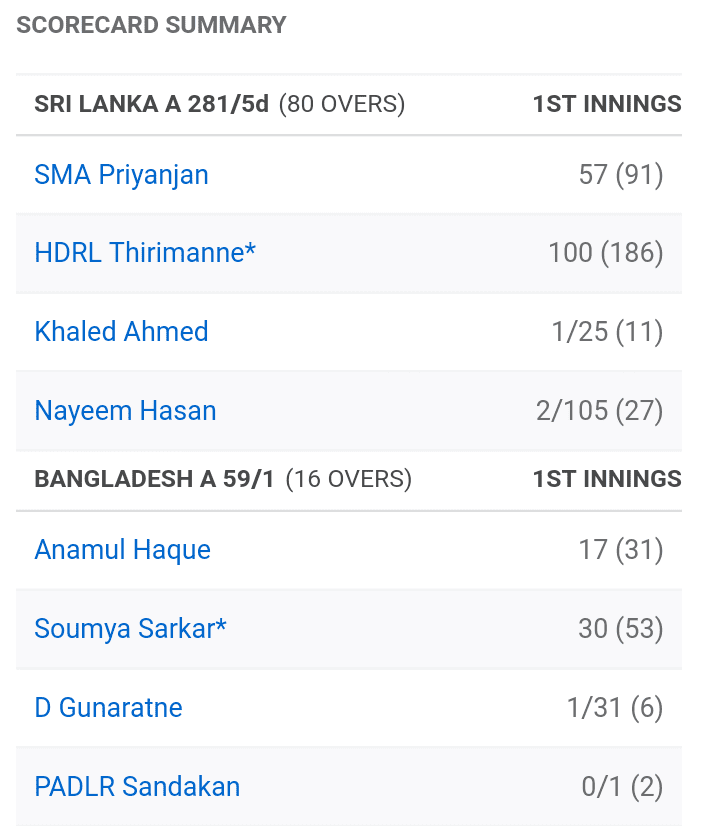Select the PADLR Sandakan player link
The height and width of the screenshot is (826, 709).
click(x=137, y=787)
